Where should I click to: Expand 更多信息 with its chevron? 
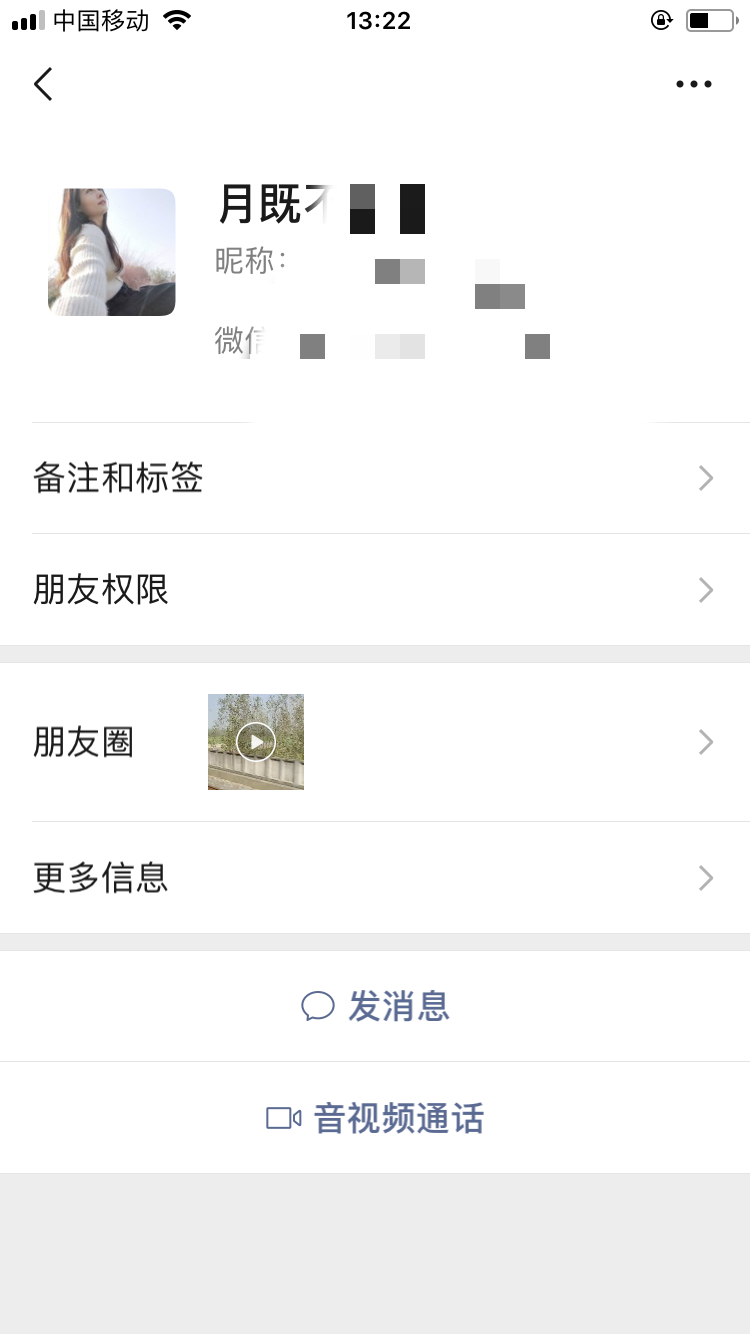[706, 878]
